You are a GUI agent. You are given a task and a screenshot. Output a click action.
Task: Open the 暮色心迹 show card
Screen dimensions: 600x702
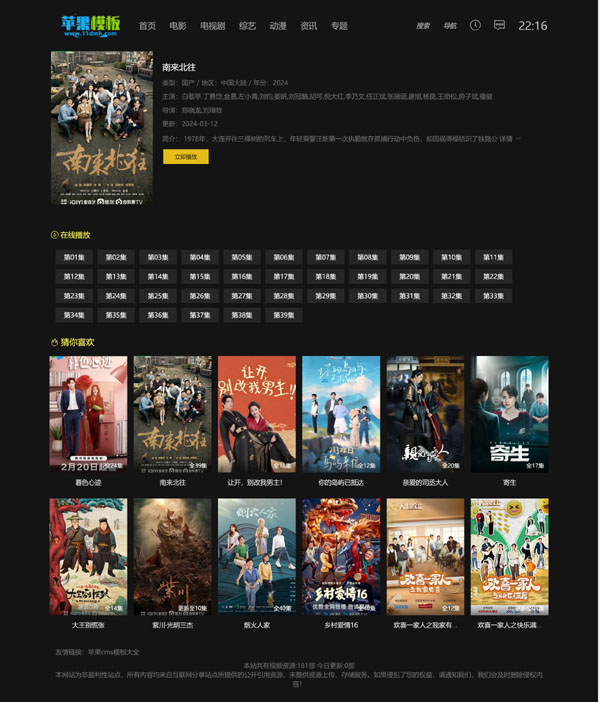(x=88, y=413)
